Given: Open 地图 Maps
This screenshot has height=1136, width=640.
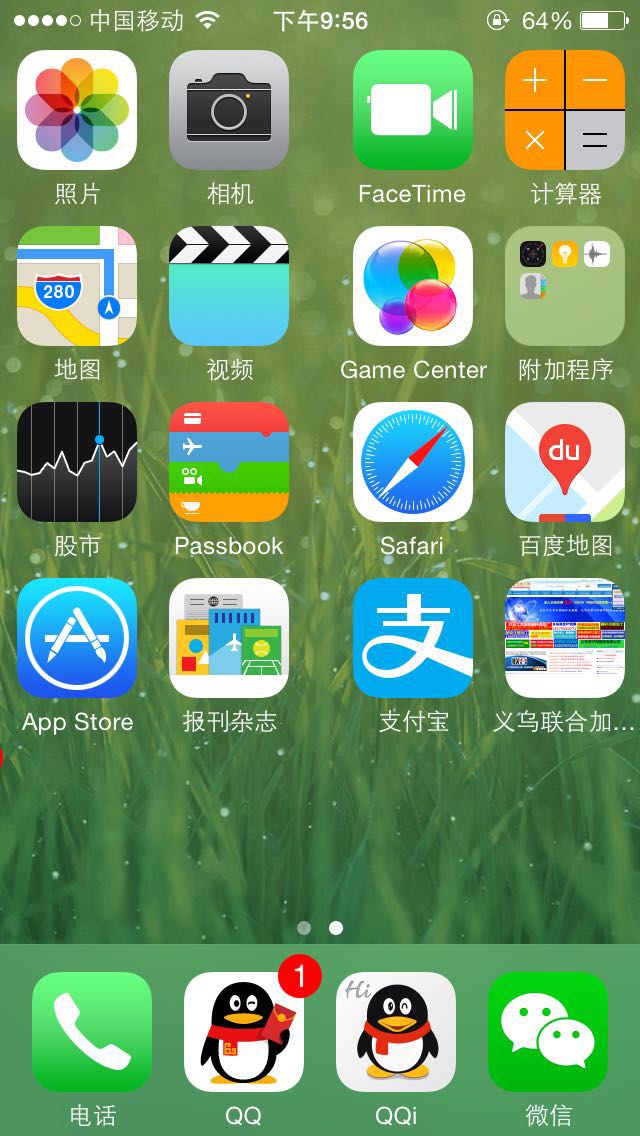Looking at the screenshot, I should click(x=77, y=286).
